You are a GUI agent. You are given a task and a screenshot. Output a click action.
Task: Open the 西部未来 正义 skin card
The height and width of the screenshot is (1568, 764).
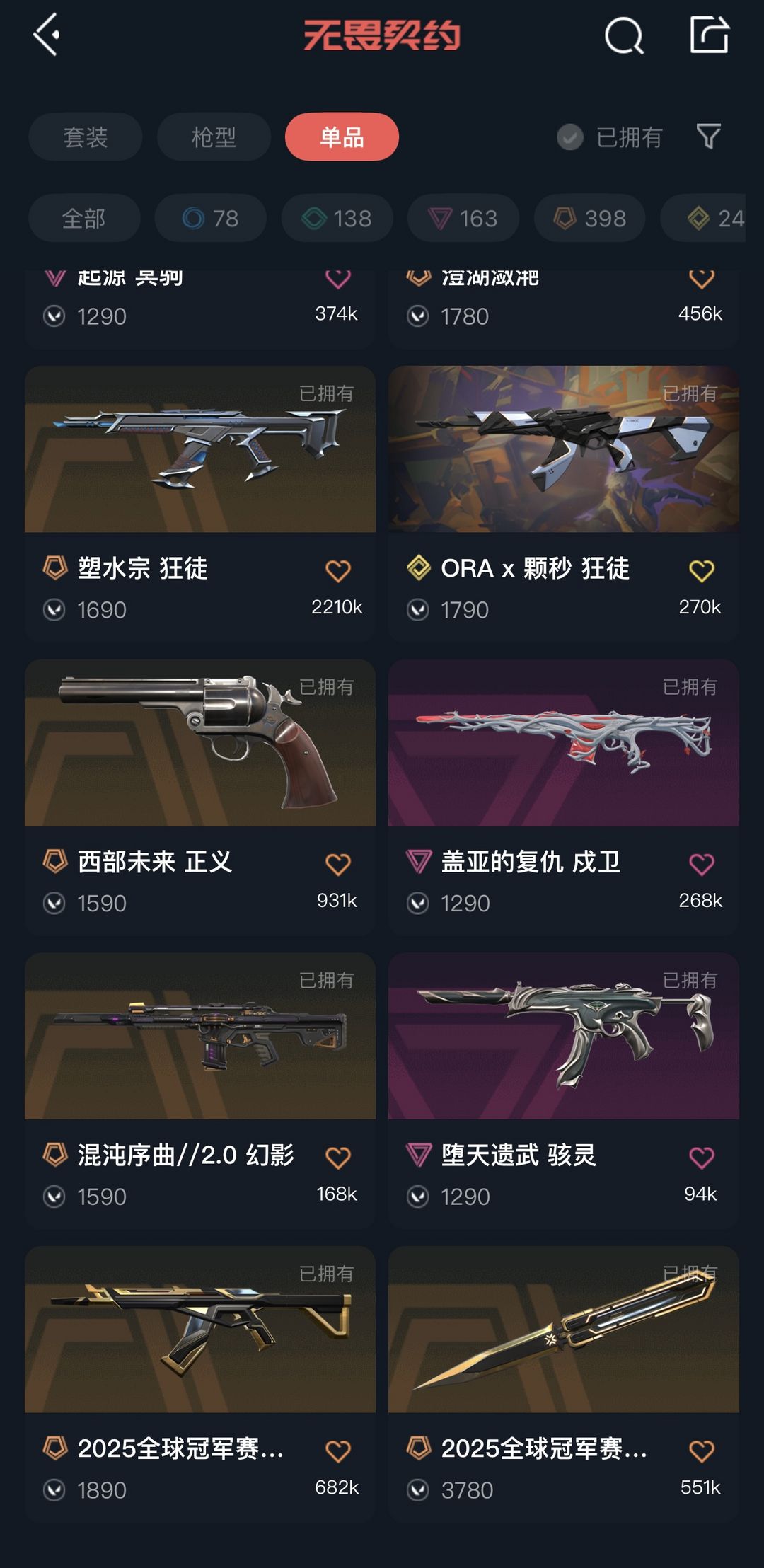point(199,743)
